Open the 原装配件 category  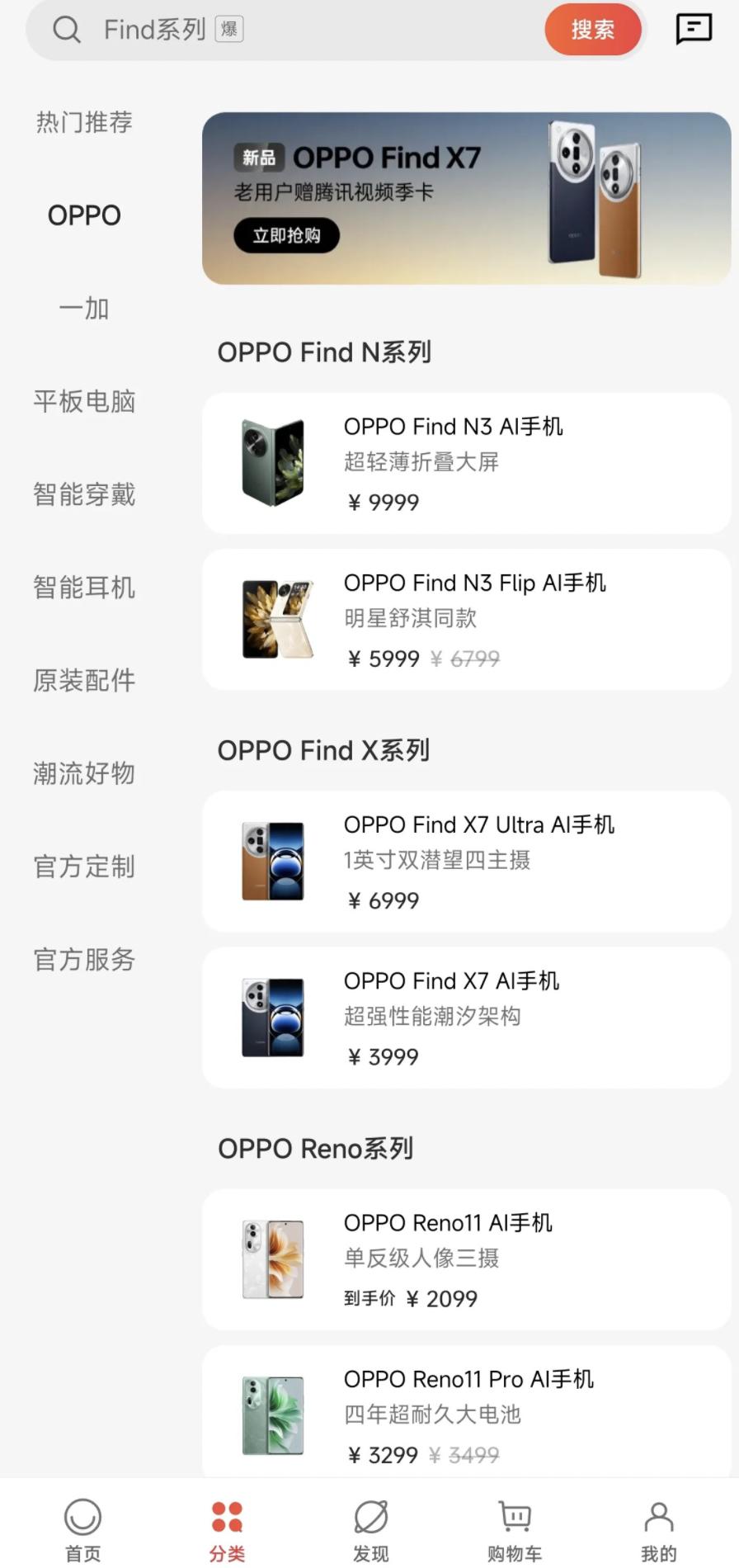coord(84,681)
